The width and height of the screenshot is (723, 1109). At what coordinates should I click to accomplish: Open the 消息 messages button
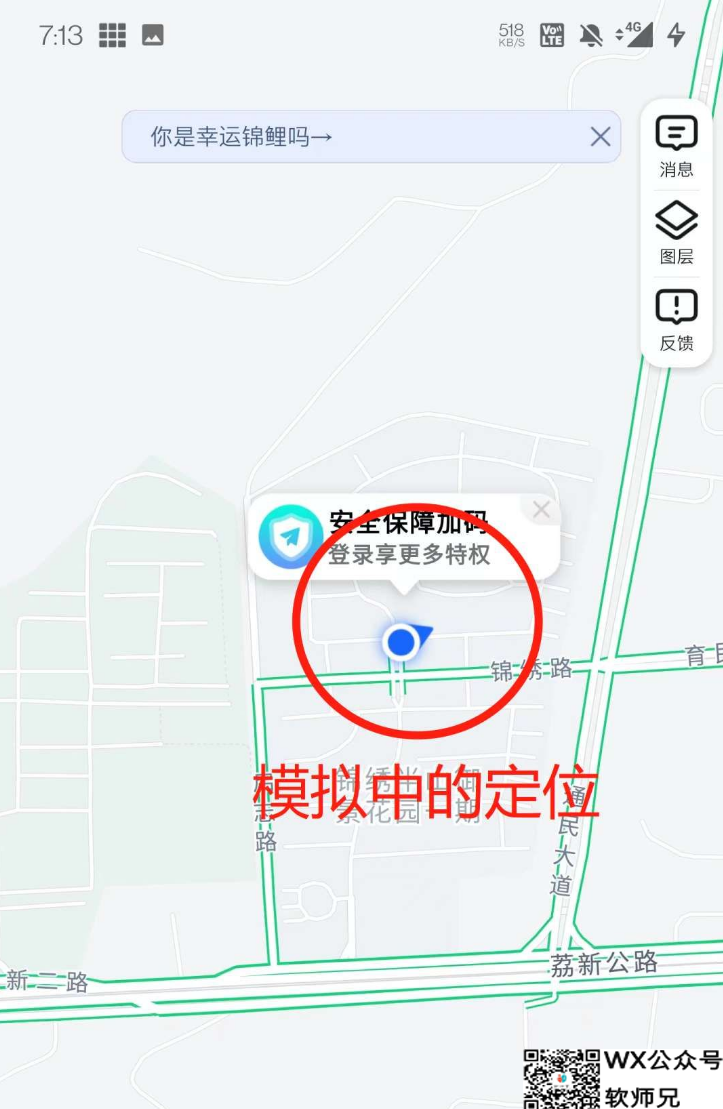(676, 146)
